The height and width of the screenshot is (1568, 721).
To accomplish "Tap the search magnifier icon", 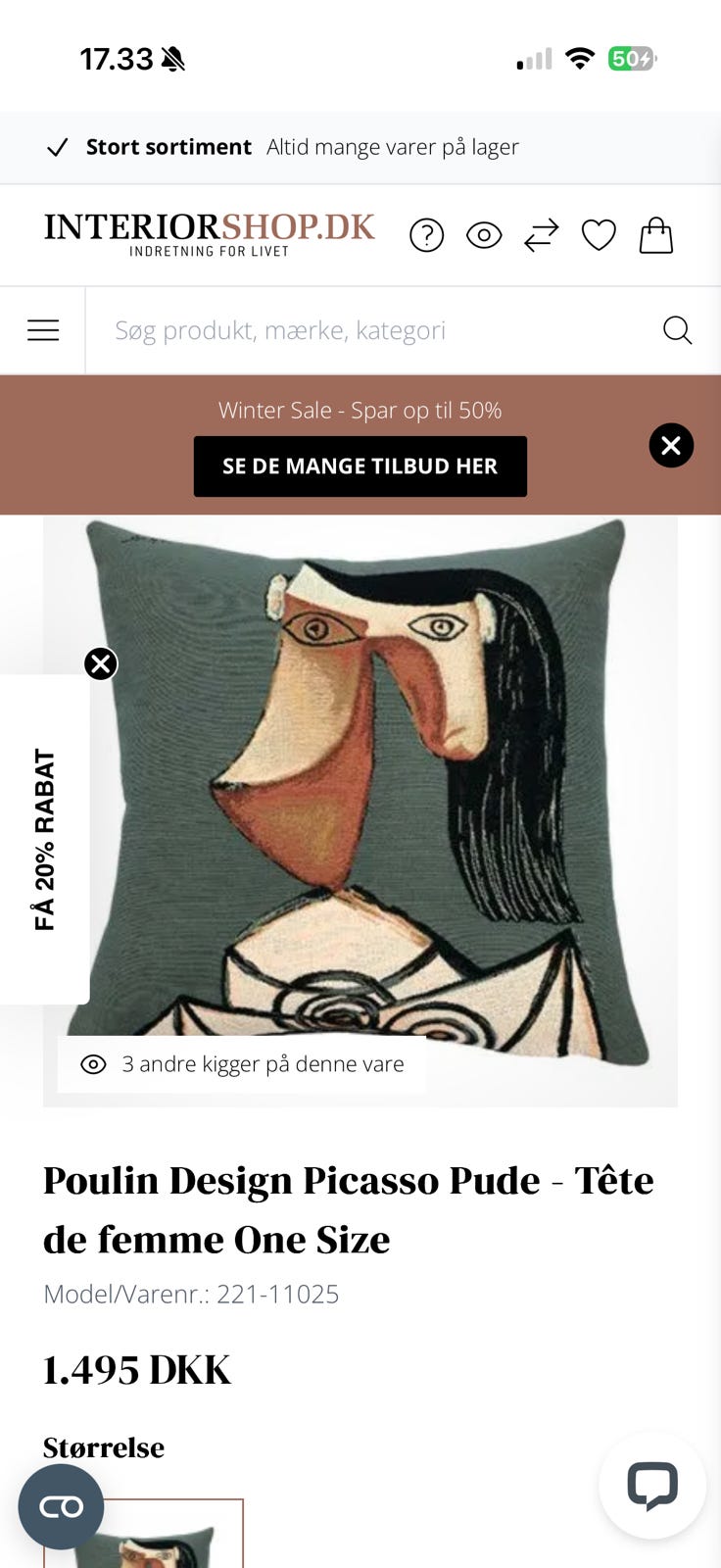I will pos(677,330).
